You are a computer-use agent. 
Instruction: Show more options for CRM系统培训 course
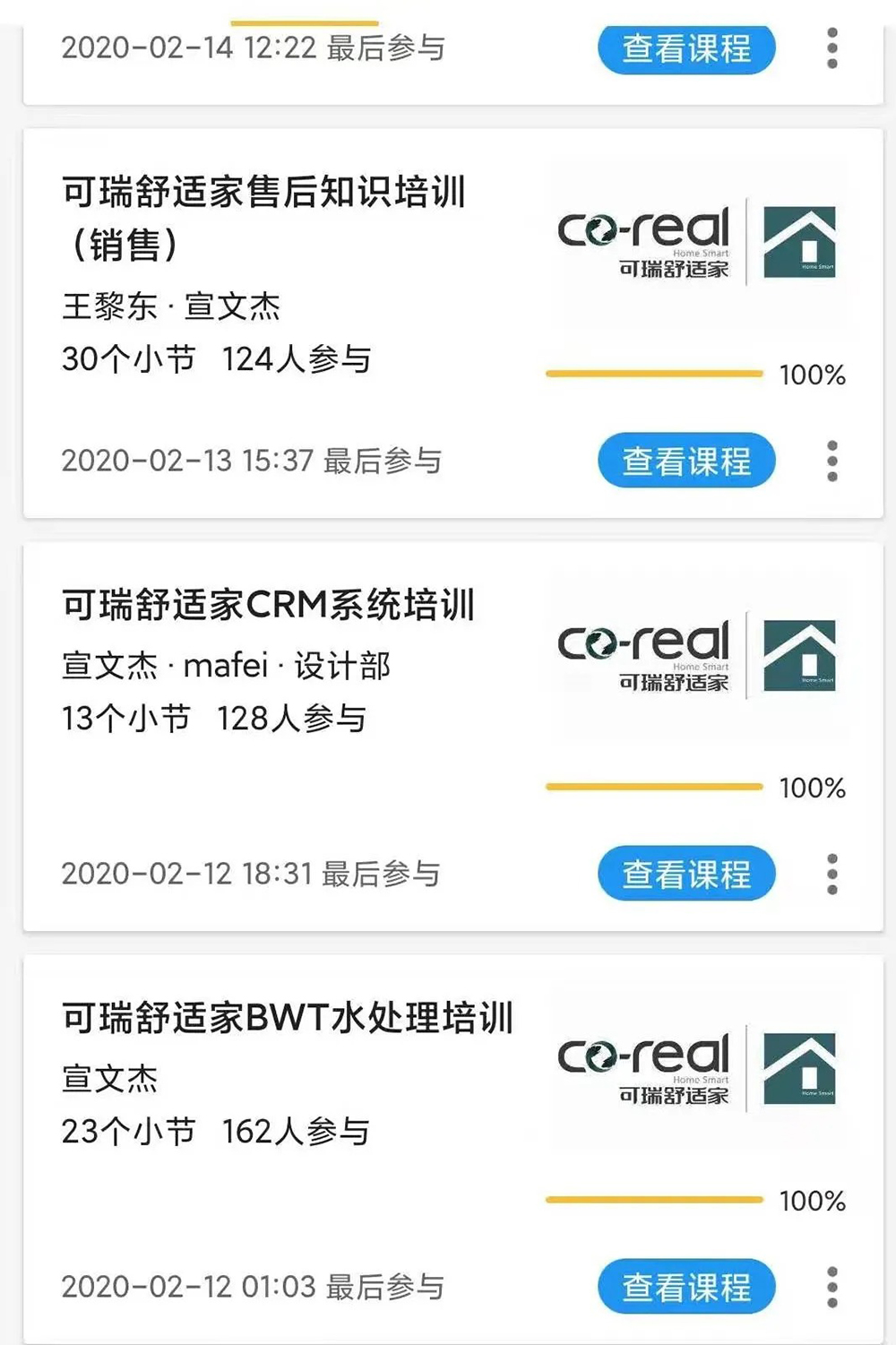tap(832, 874)
